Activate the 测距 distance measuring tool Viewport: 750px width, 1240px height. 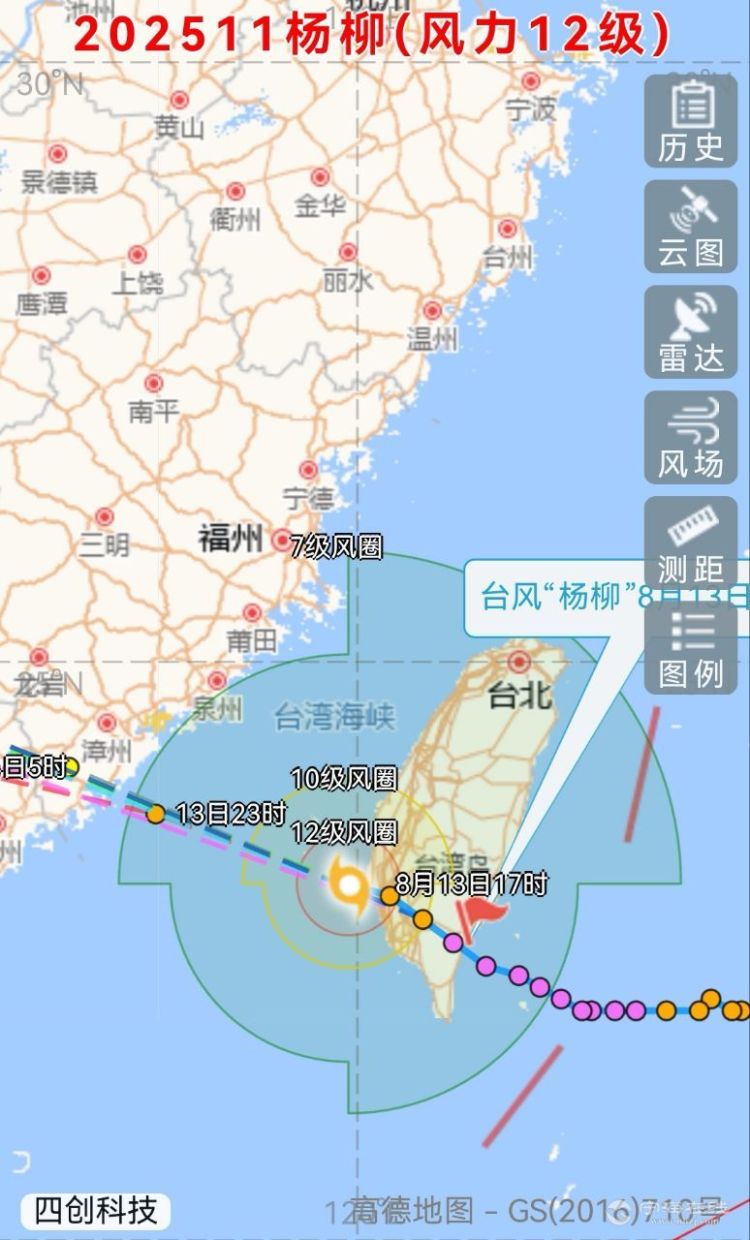coord(691,542)
